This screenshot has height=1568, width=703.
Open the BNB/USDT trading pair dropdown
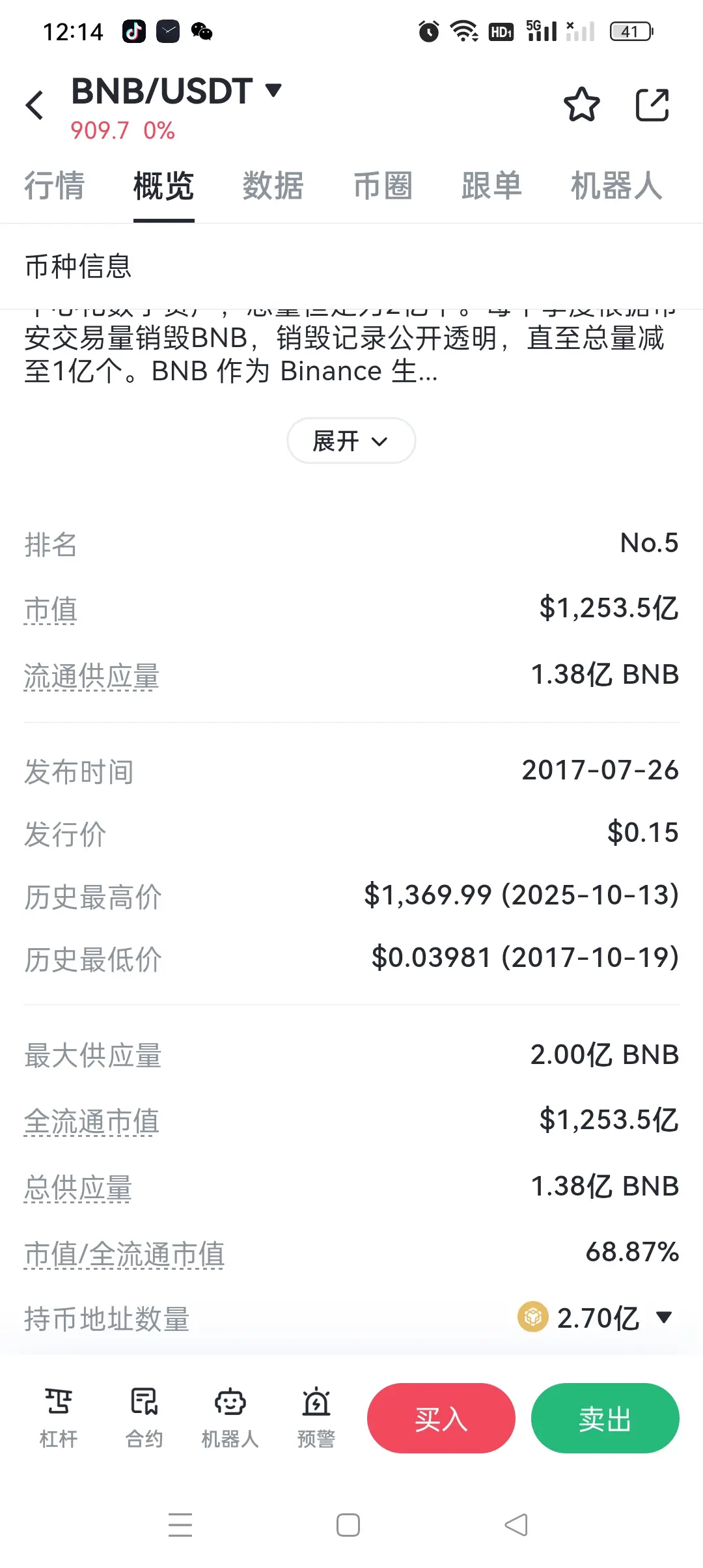(x=273, y=90)
